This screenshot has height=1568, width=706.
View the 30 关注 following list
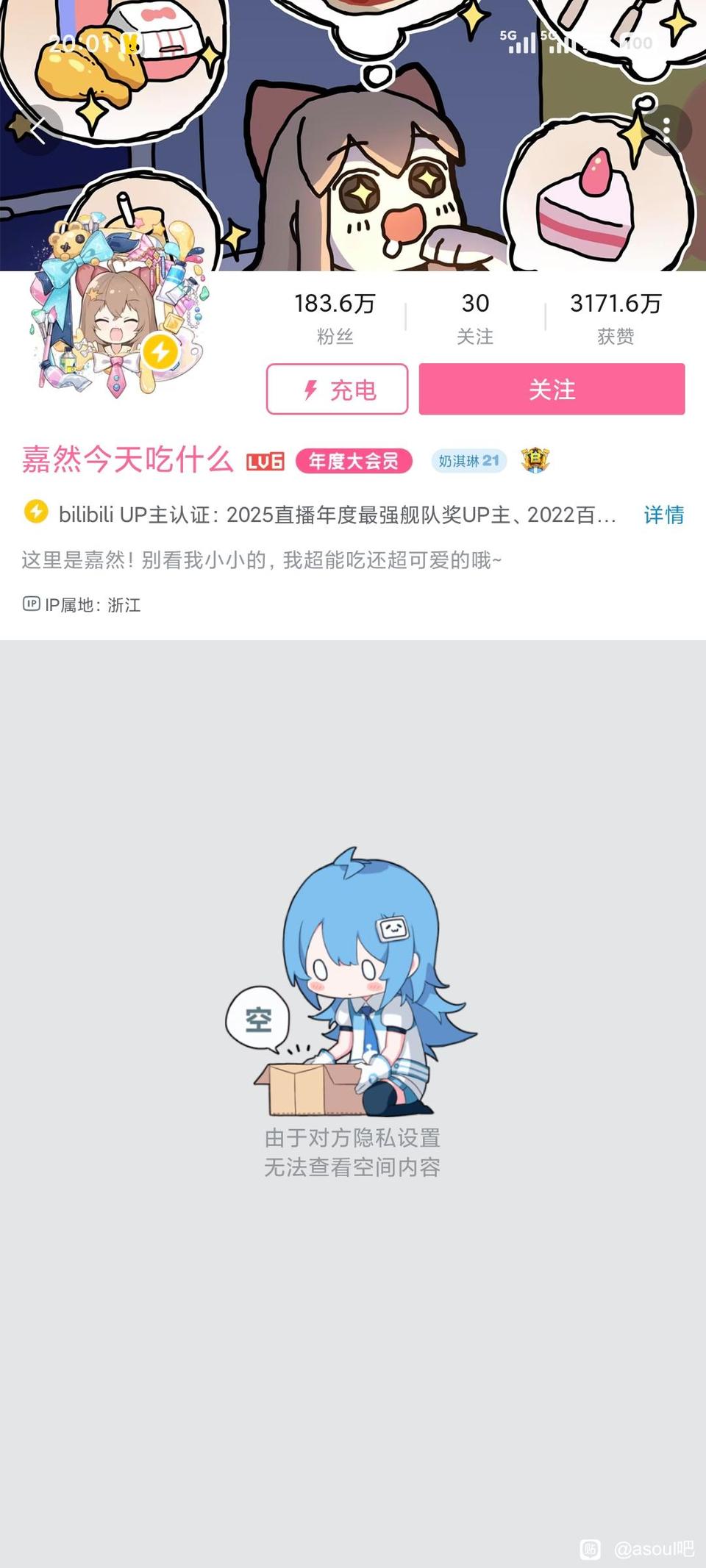point(475,318)
